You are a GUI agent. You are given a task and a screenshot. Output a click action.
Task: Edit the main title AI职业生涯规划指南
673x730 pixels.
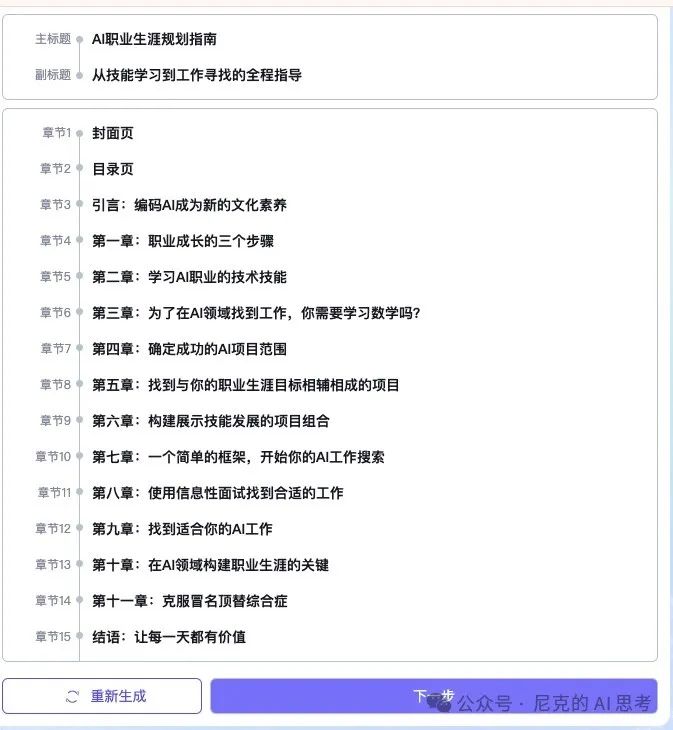(154, 39)
